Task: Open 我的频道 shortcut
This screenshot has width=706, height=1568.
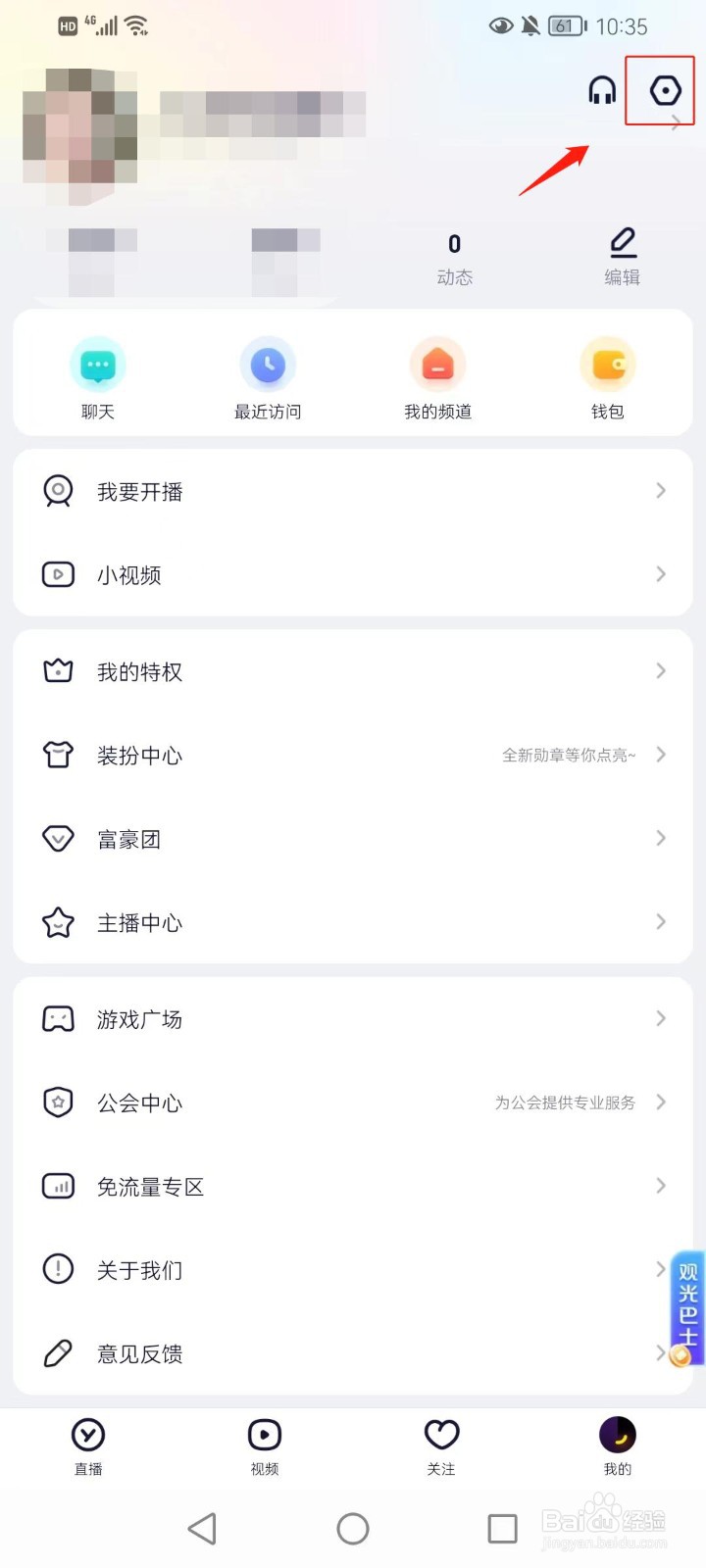Action: click(x=437, y=378)
